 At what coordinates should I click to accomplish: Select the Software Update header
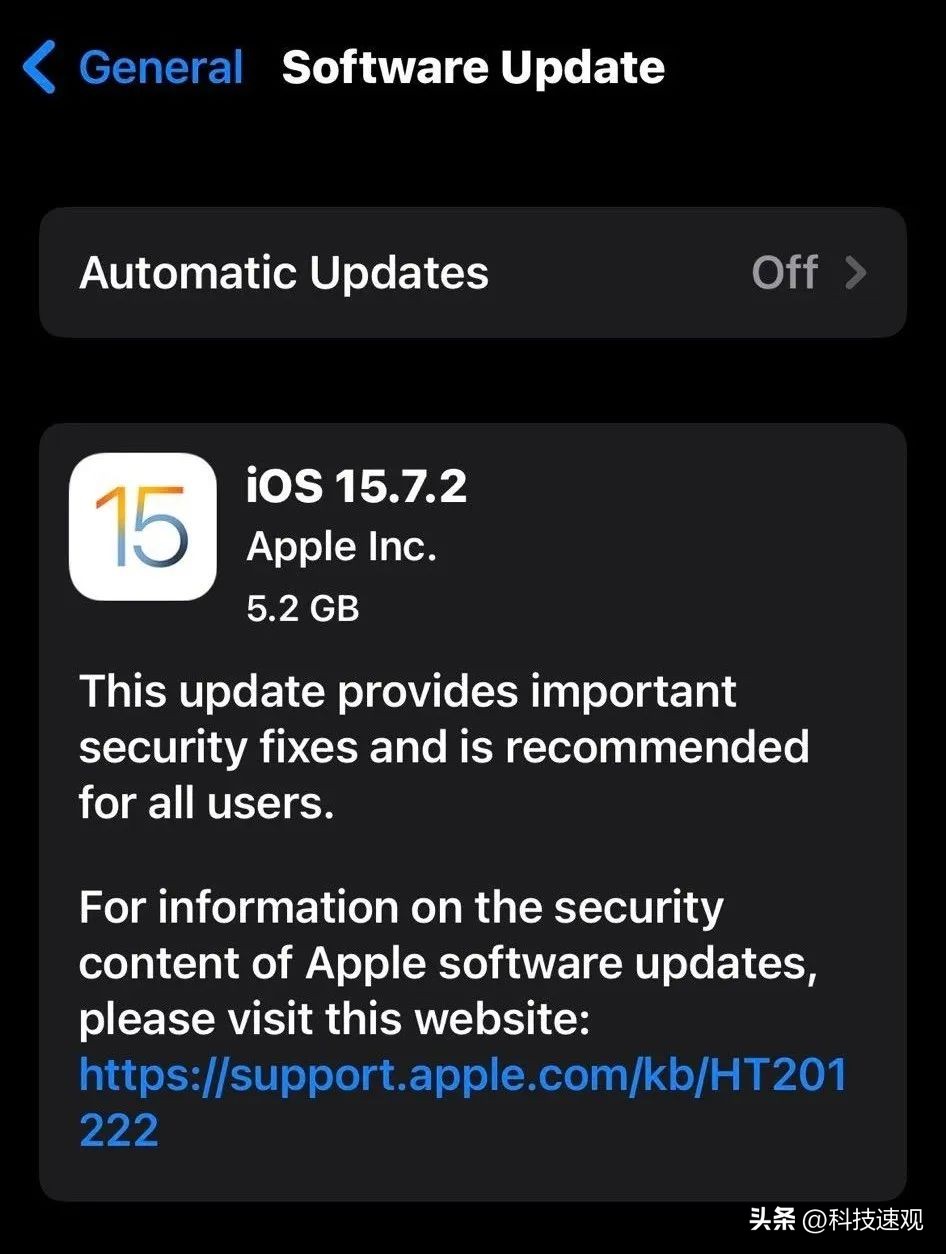472,67
